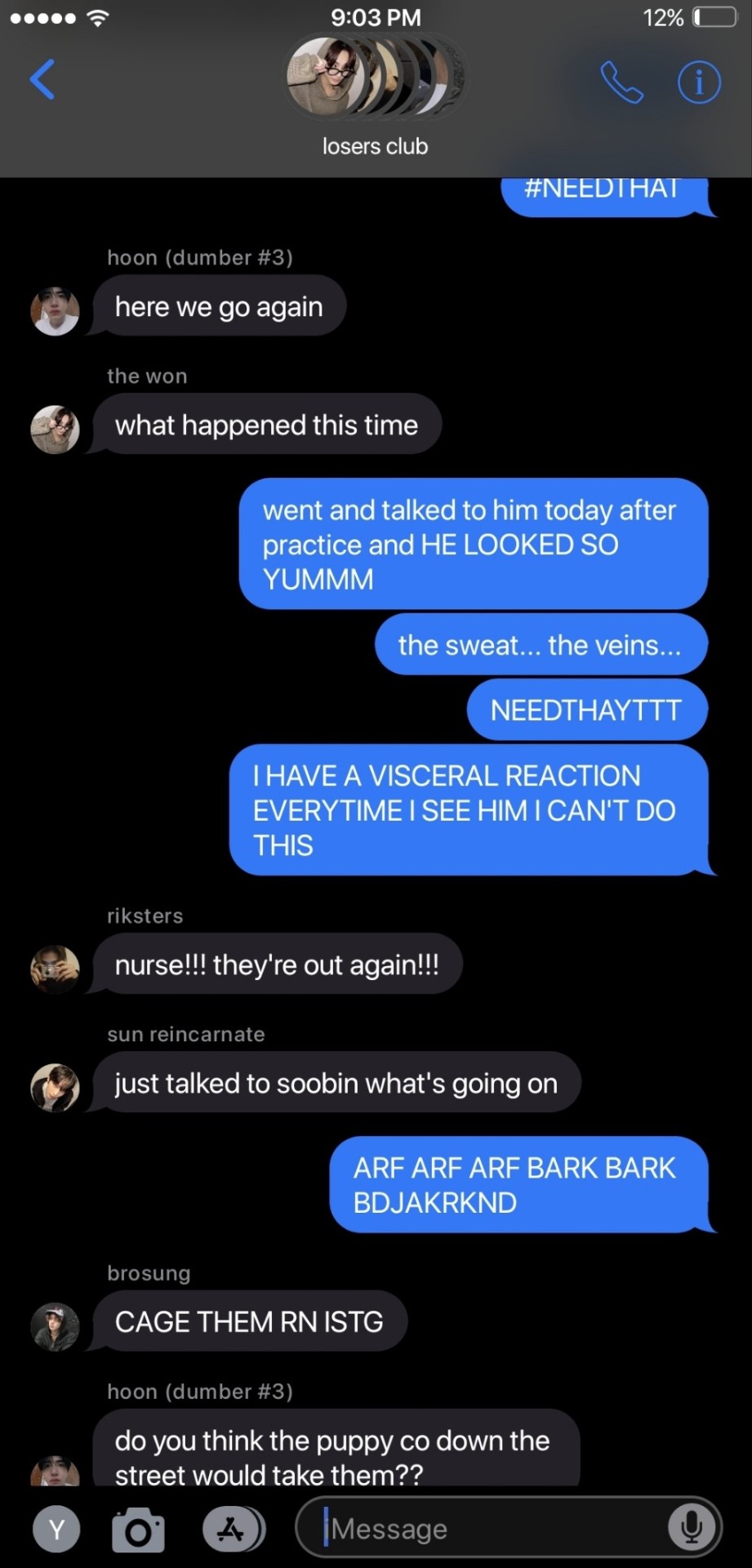
Task: Tap the Y button beside camera
Action: click(x=56, y=1529)
